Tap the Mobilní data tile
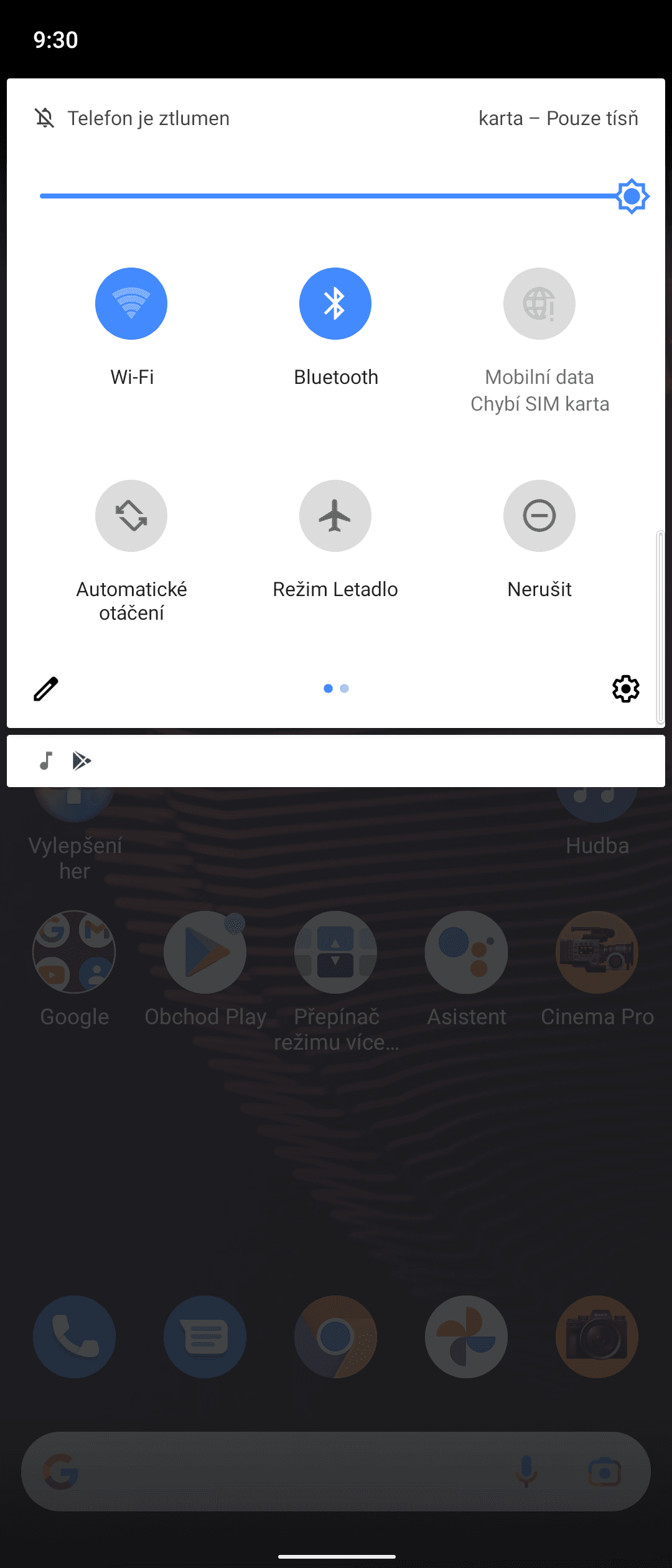Screen dimensions: 672x1568 click(x=539, y=304)
